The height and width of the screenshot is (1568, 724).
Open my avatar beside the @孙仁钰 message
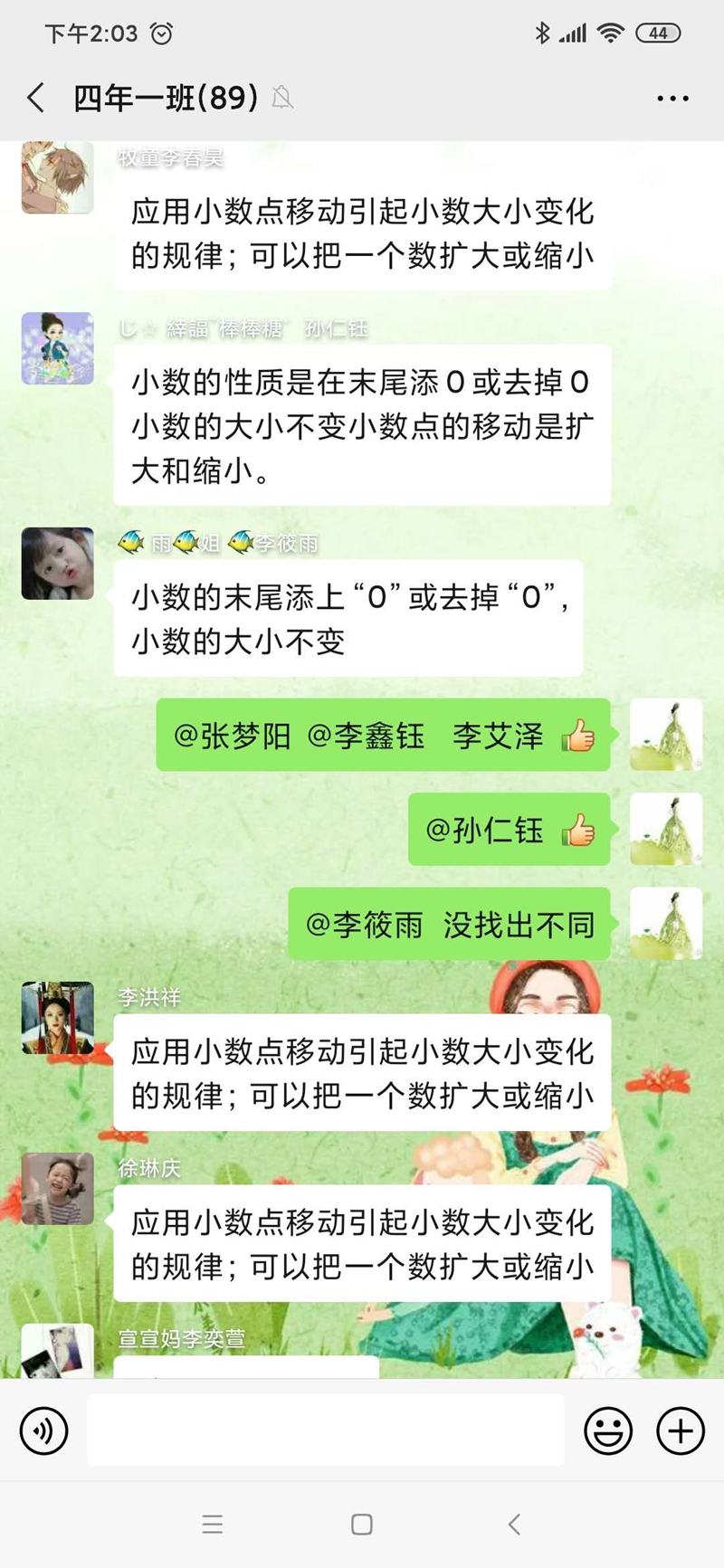coord(666,829)
